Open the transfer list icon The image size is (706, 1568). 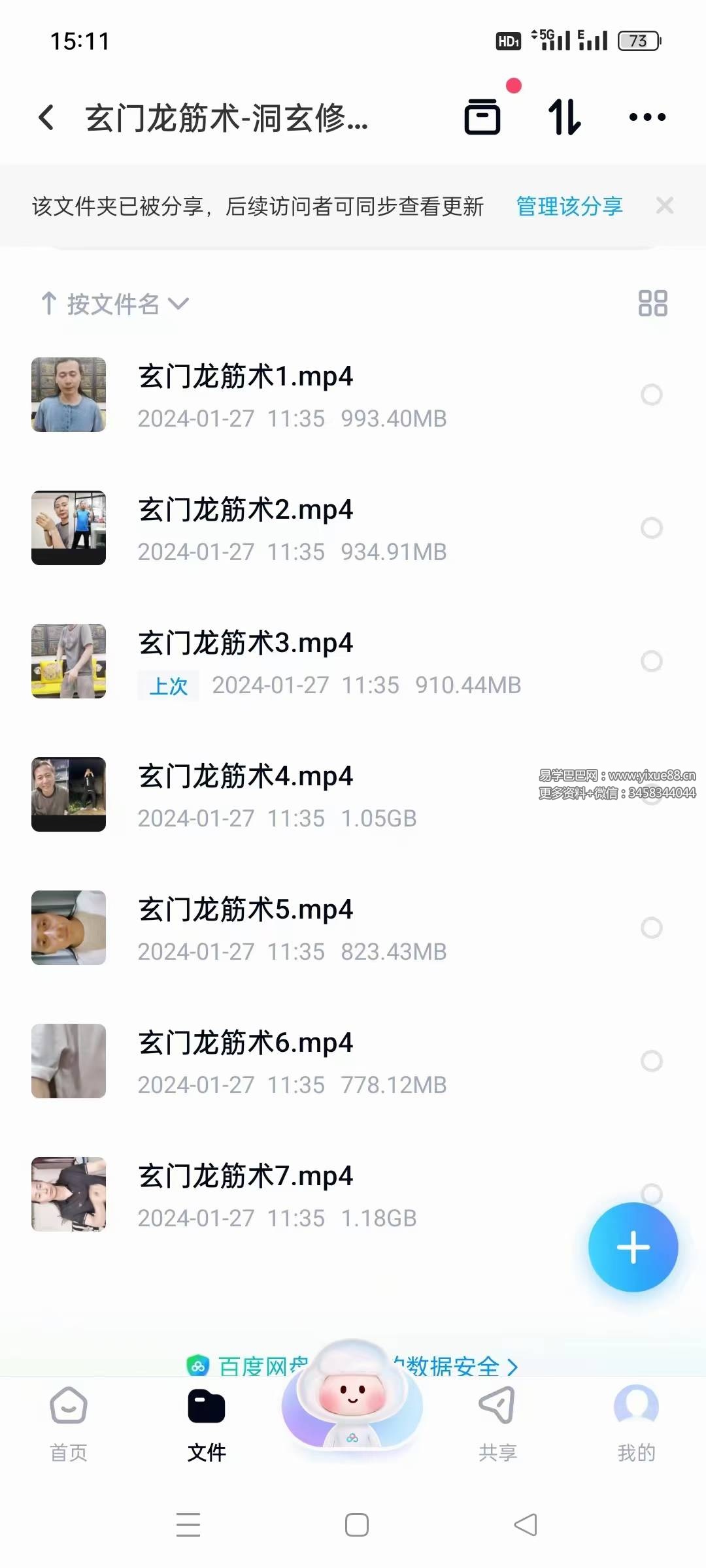[565, 116]
